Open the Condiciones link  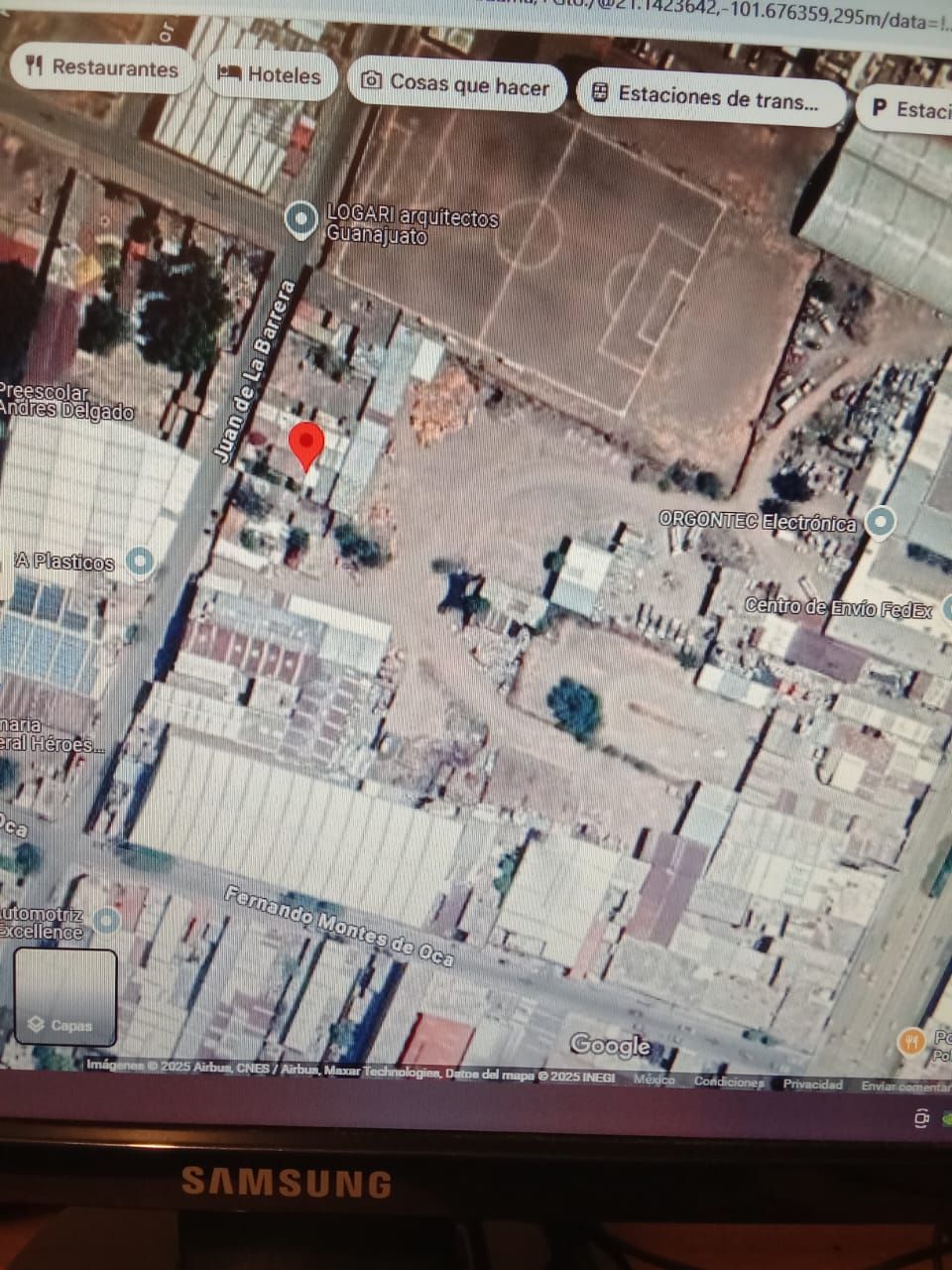pos(729,1082)
